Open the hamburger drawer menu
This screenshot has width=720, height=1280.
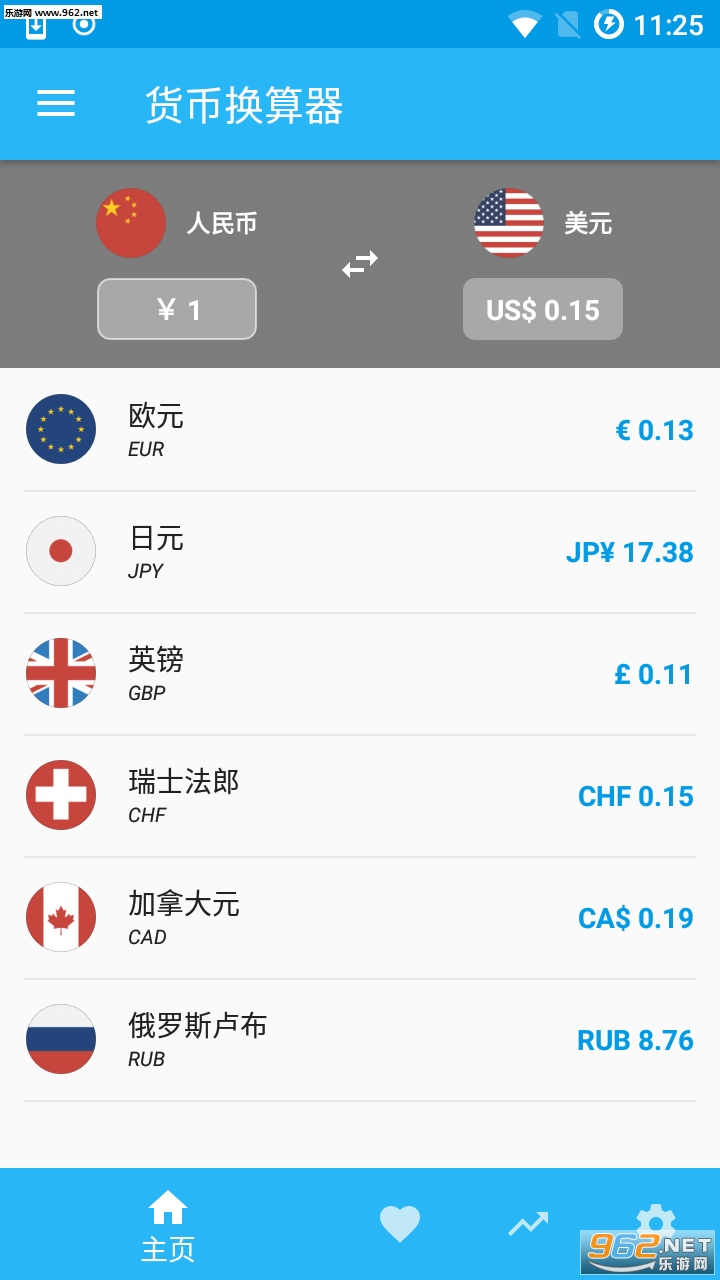[56, 104]
